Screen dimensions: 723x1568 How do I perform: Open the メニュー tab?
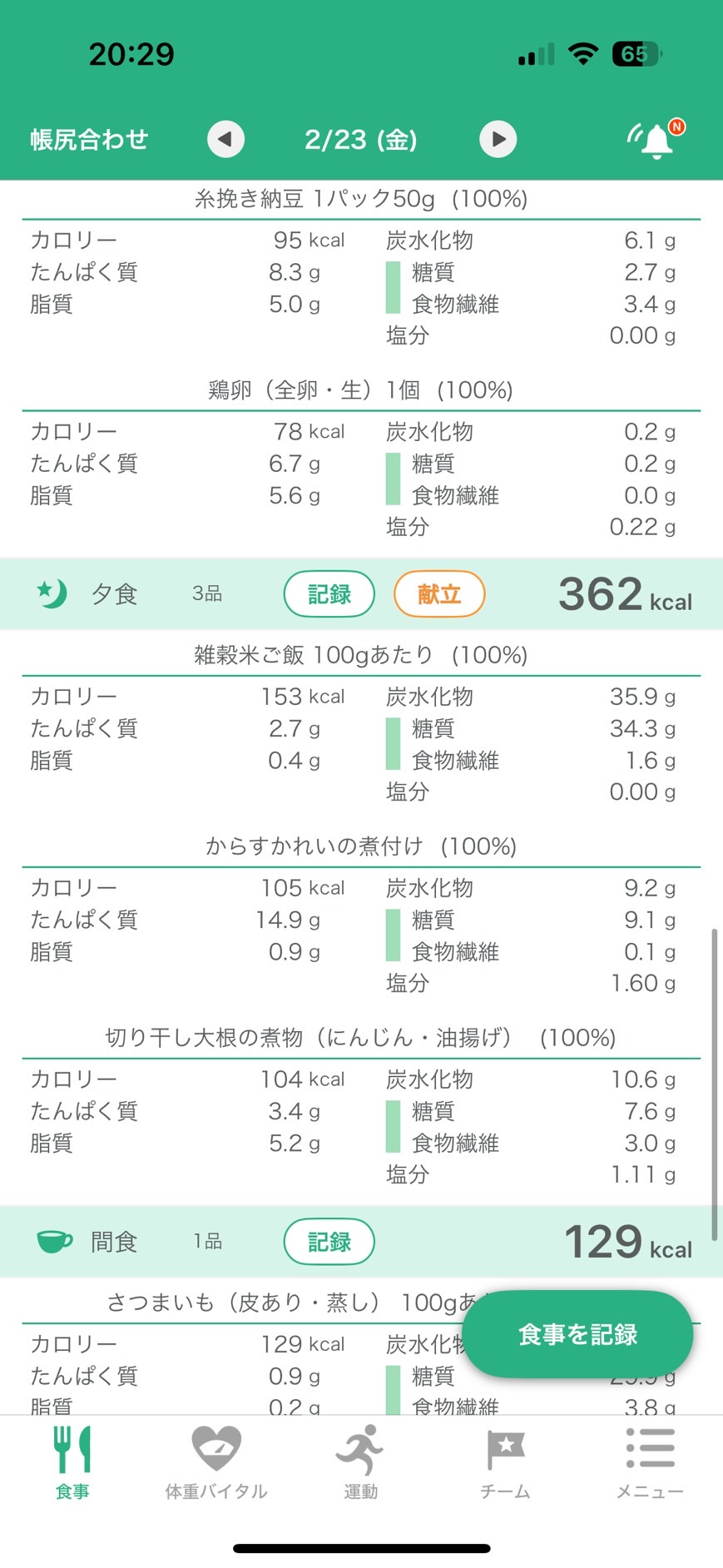(x=650, y=1462)
